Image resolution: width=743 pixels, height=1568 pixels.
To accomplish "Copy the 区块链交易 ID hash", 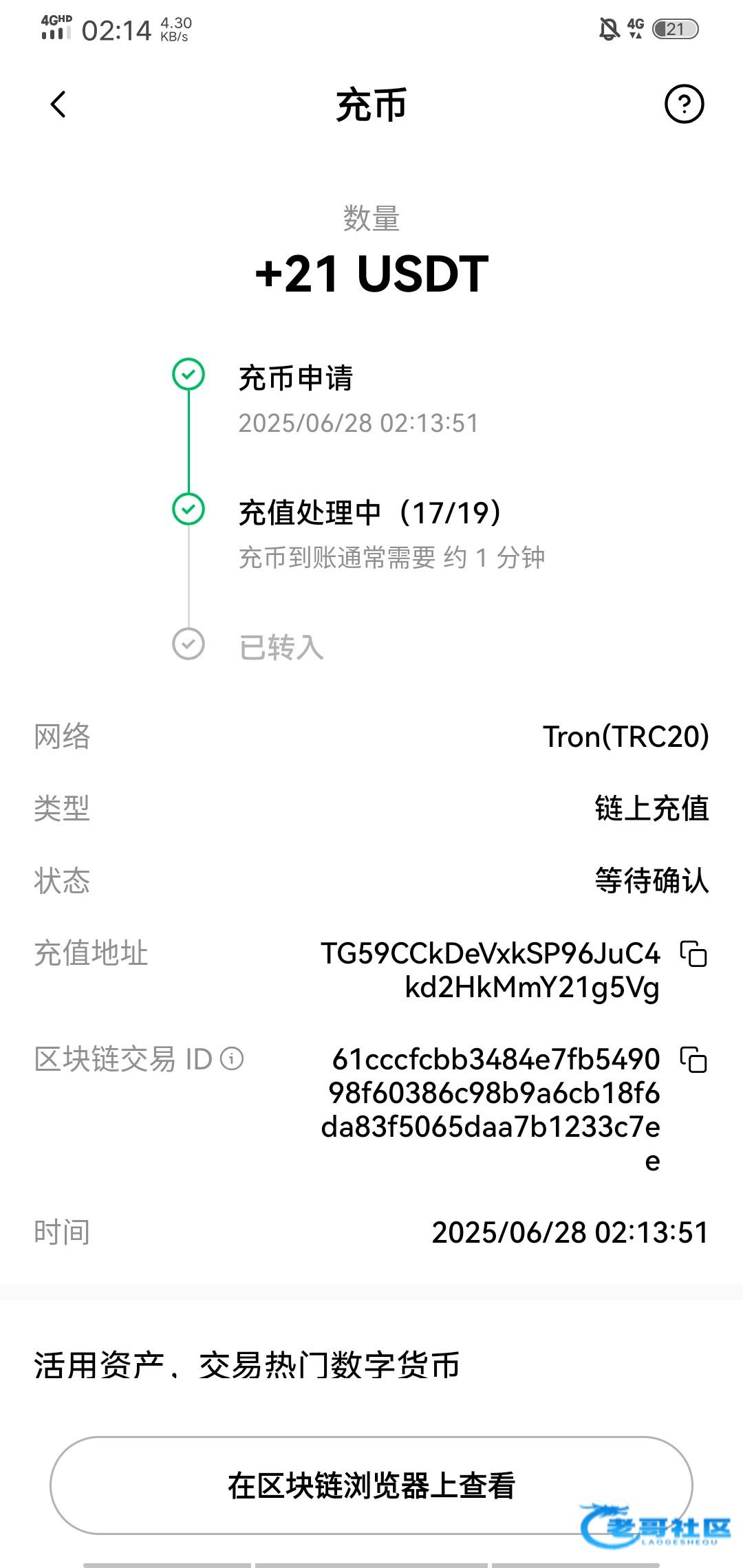I will click(x=693, y=1060).
